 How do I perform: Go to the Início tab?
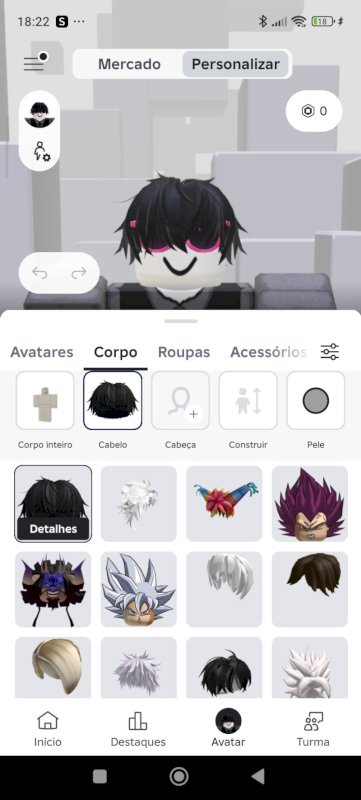(48, 729)
